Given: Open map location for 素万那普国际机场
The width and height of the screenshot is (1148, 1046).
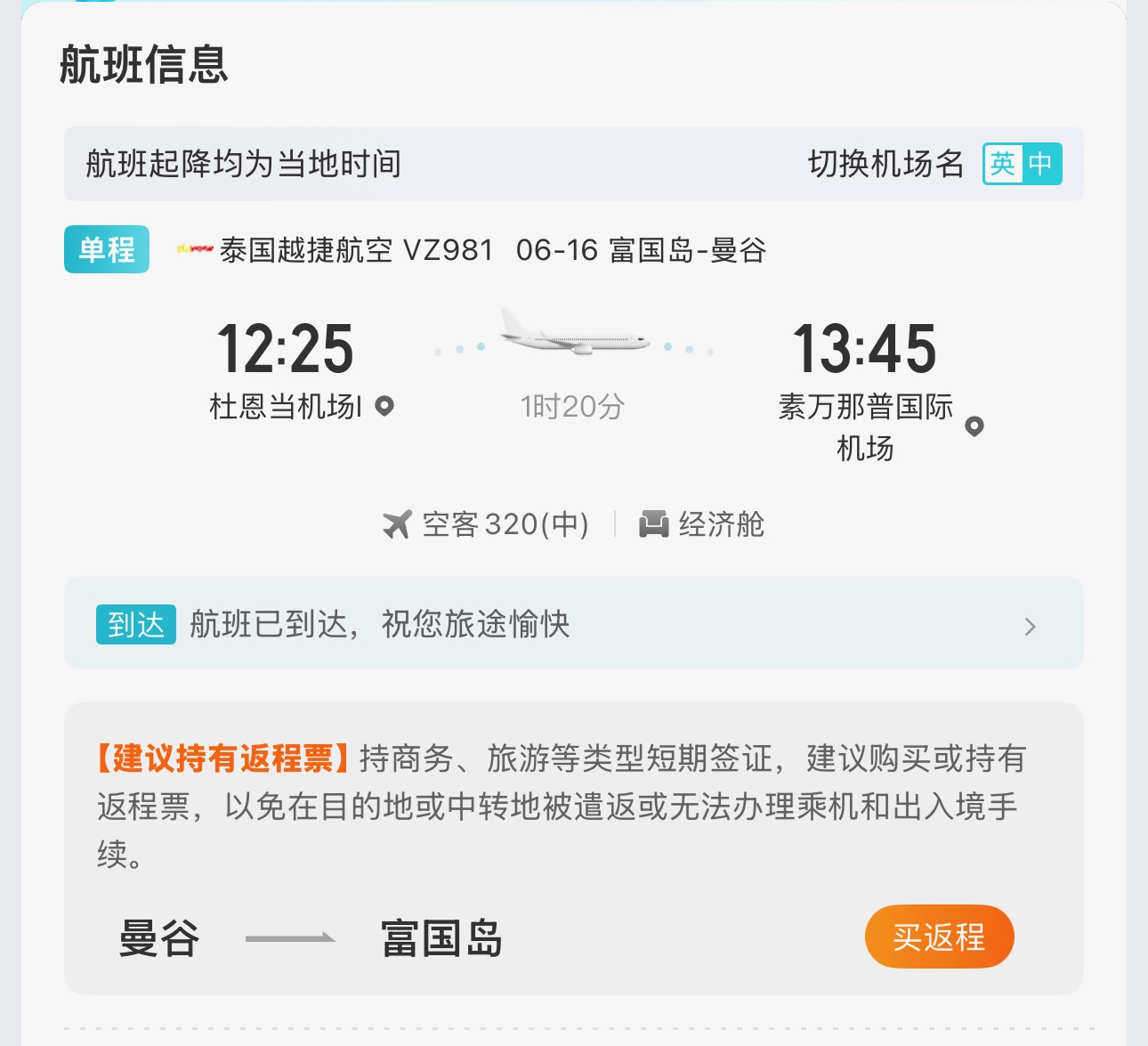Looking at the screenshot, I should pyautogui.click(x=974, y=426).
